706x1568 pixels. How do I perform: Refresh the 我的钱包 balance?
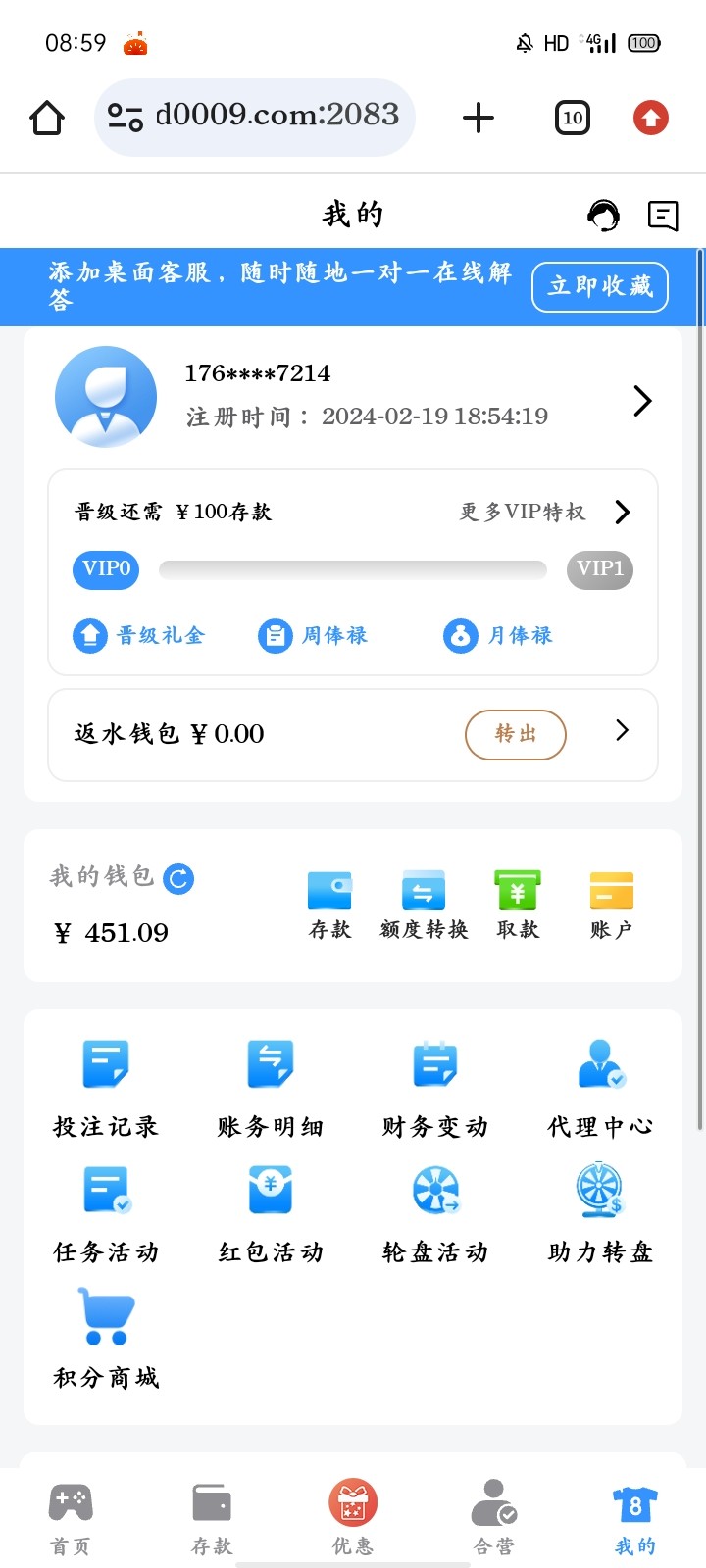(178, 878)
